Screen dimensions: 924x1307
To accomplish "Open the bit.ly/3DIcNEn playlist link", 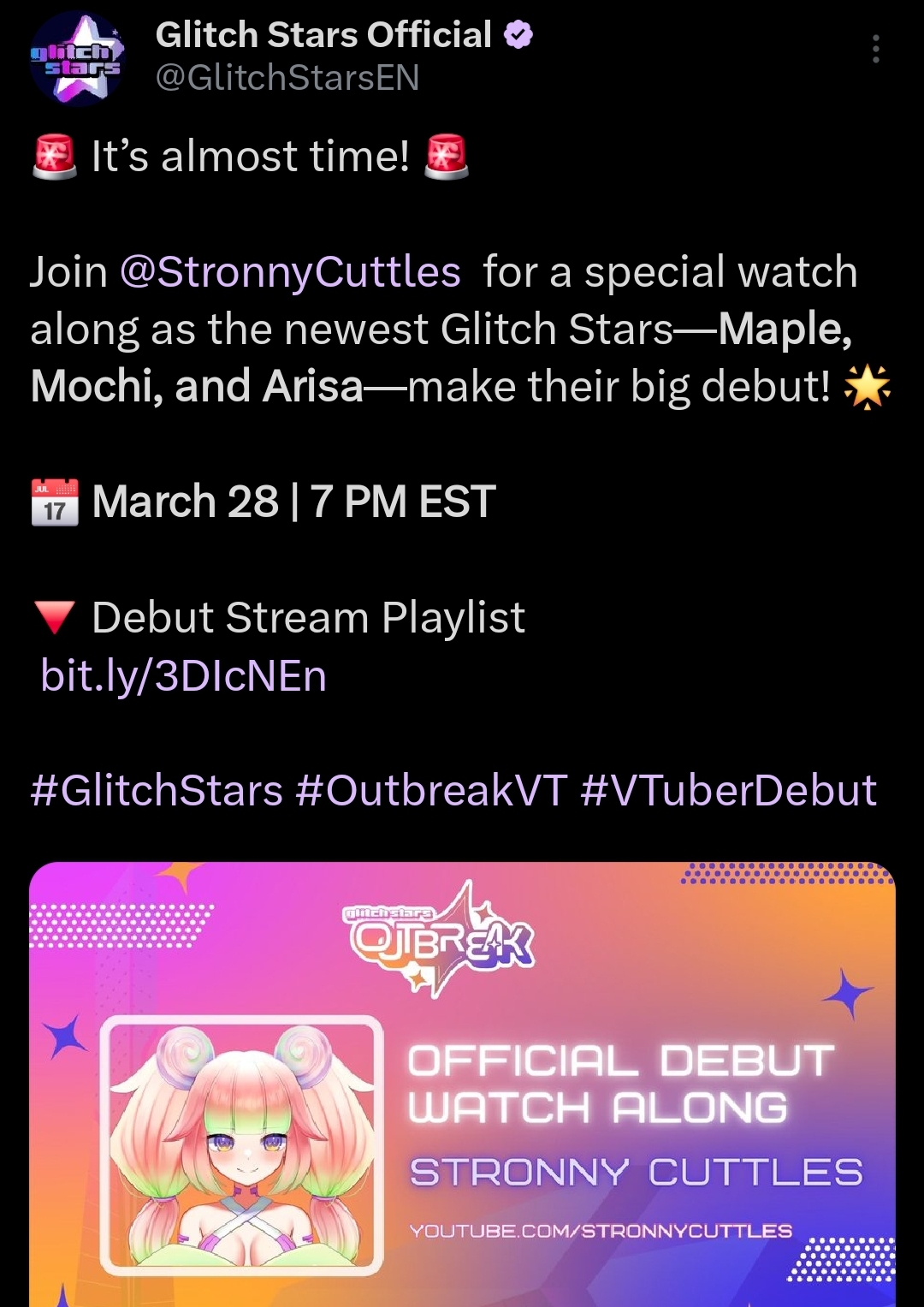I will (x=184, y=675).
